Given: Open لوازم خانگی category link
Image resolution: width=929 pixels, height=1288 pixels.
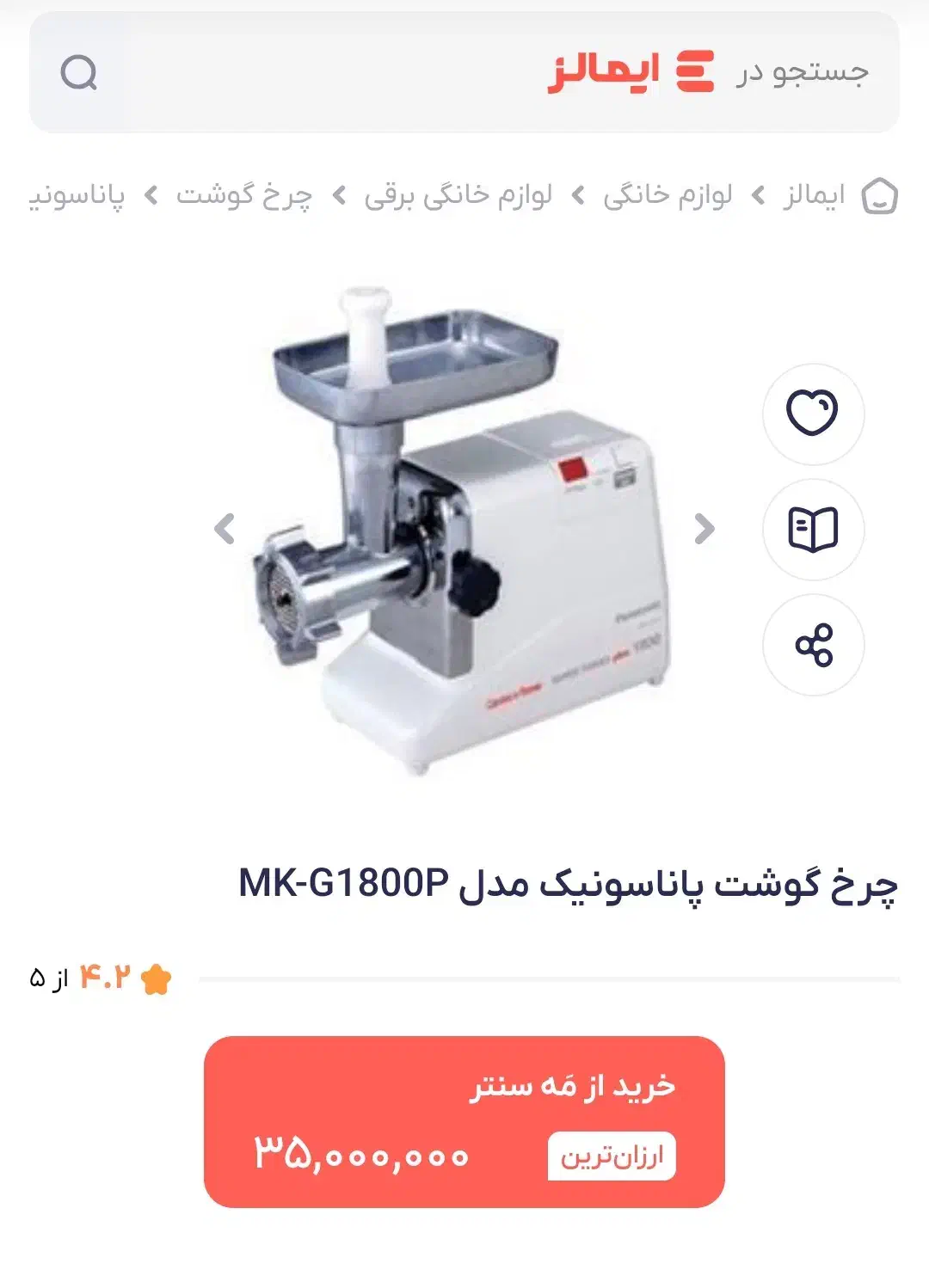Looking at the screenshot, I should 667,195.
